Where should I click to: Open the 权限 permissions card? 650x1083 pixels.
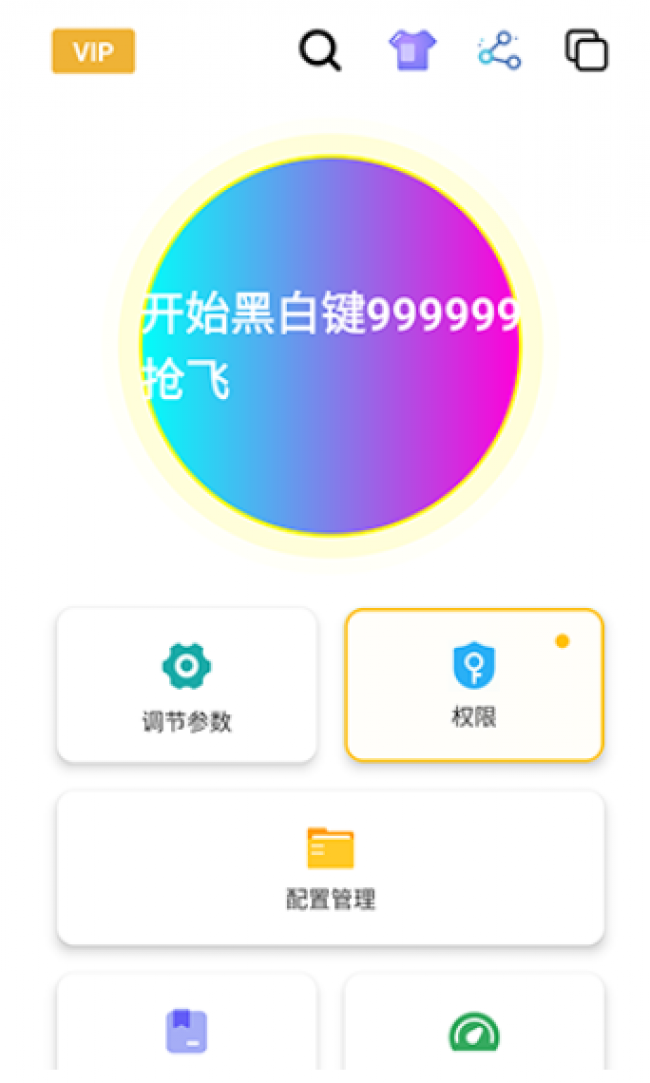coord(474,685)
